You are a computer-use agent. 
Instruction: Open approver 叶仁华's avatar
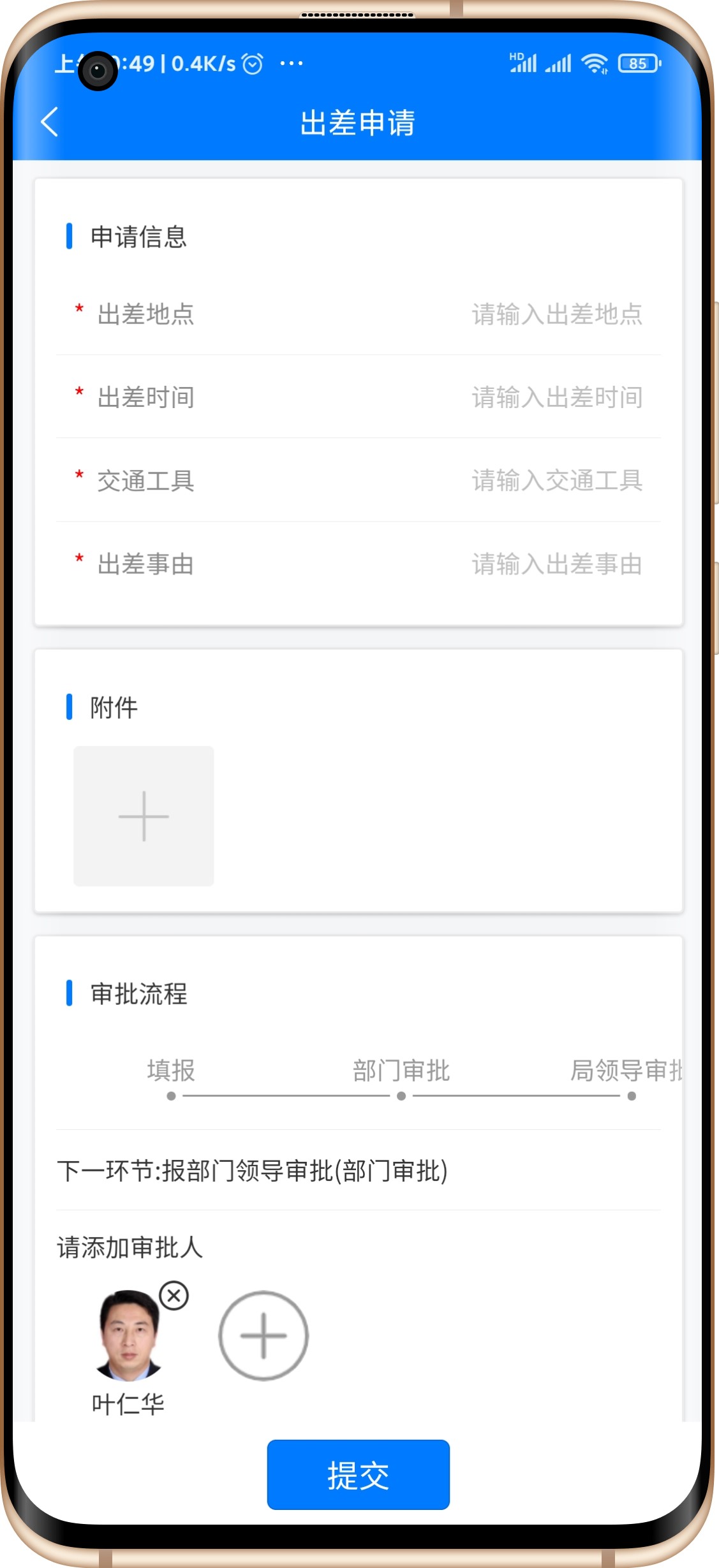point(129,1335)
